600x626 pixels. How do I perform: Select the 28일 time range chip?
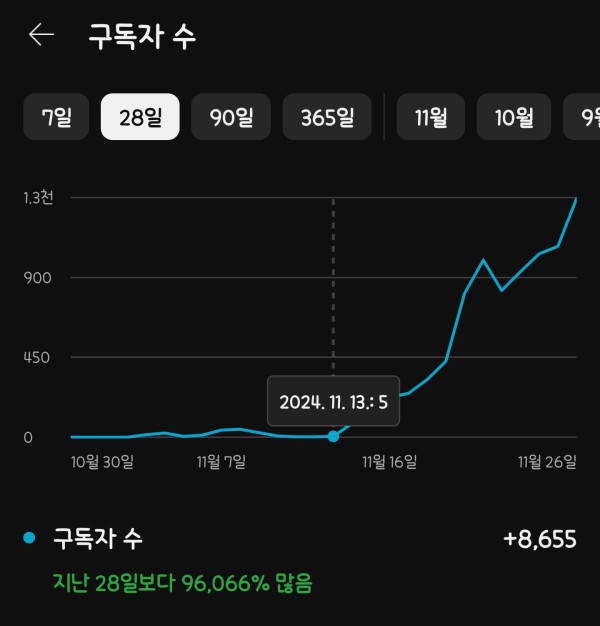coord(140,117)
